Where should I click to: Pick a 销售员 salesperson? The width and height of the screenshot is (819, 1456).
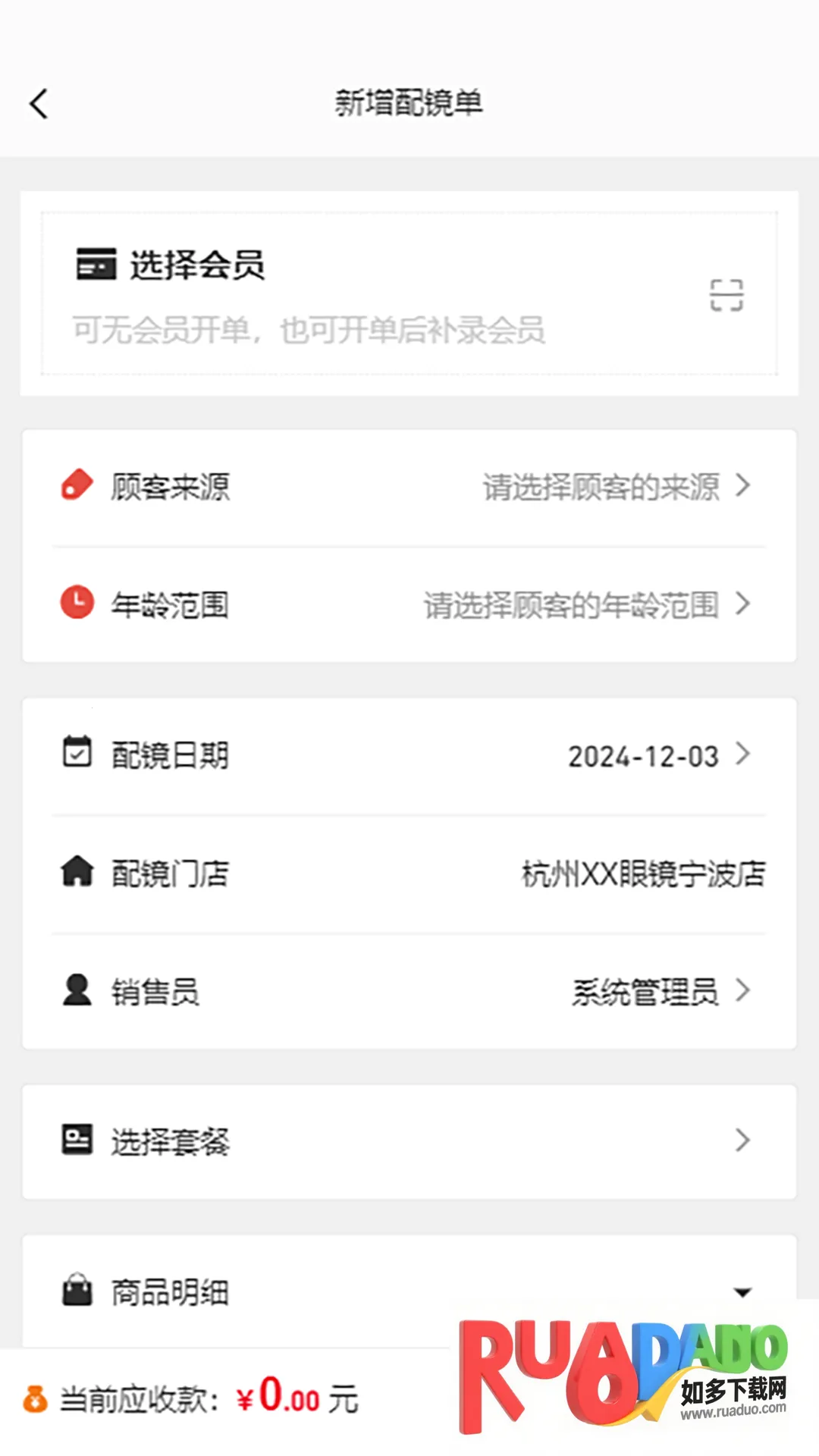tap(409, 991)
